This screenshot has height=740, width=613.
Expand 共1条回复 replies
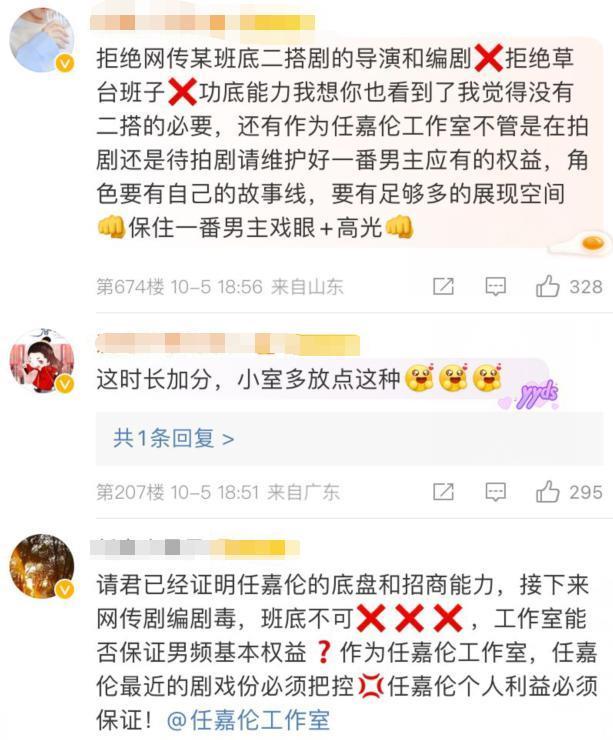[x=174, y=438]
